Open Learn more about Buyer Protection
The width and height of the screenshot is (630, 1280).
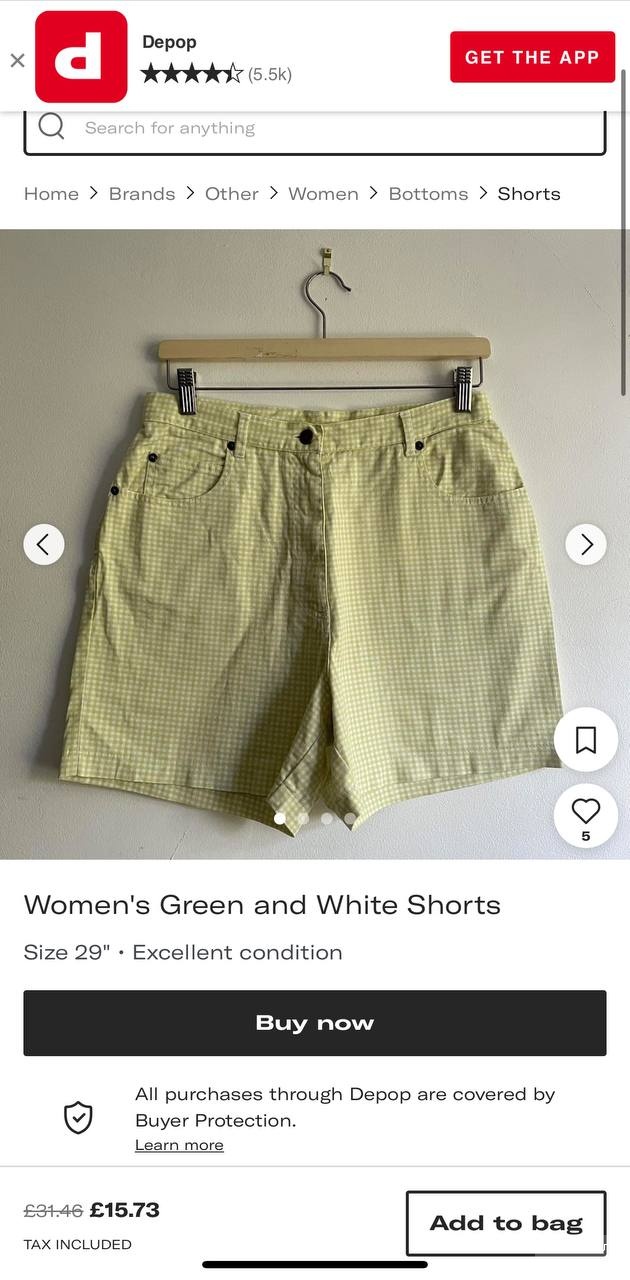point(179,1145)
